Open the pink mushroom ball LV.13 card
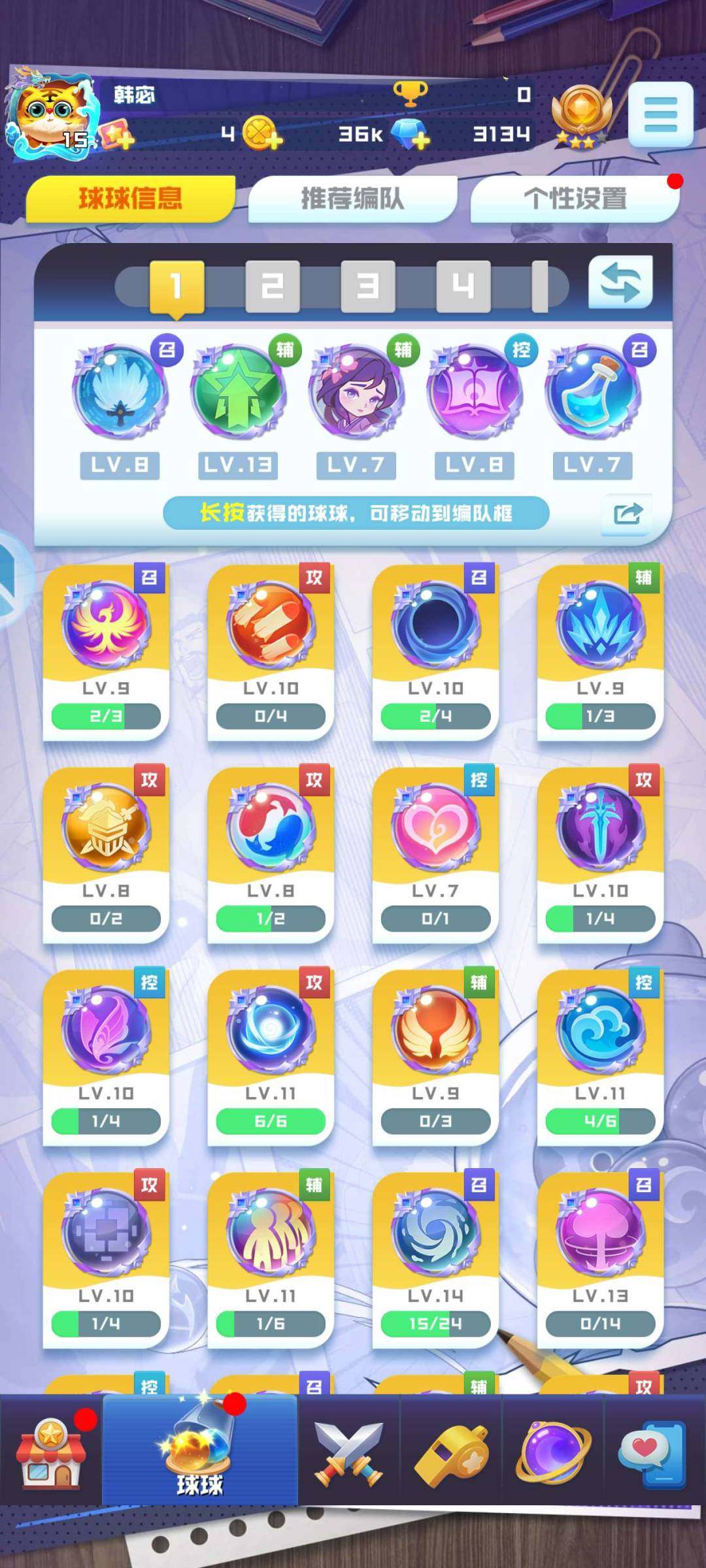Viewport: 706px width, 1568px height. coord(600,1260)
